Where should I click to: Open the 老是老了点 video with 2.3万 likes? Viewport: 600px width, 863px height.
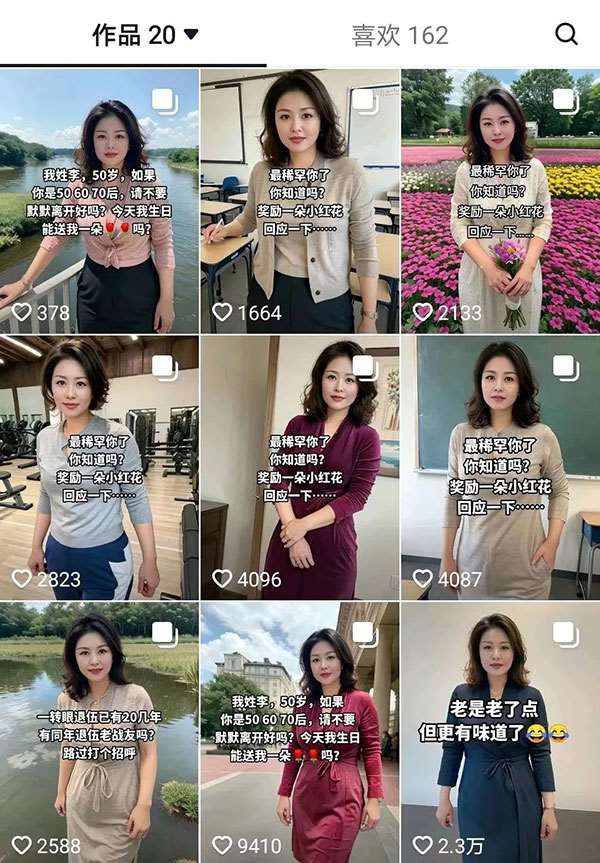click(x=500, y=732)
